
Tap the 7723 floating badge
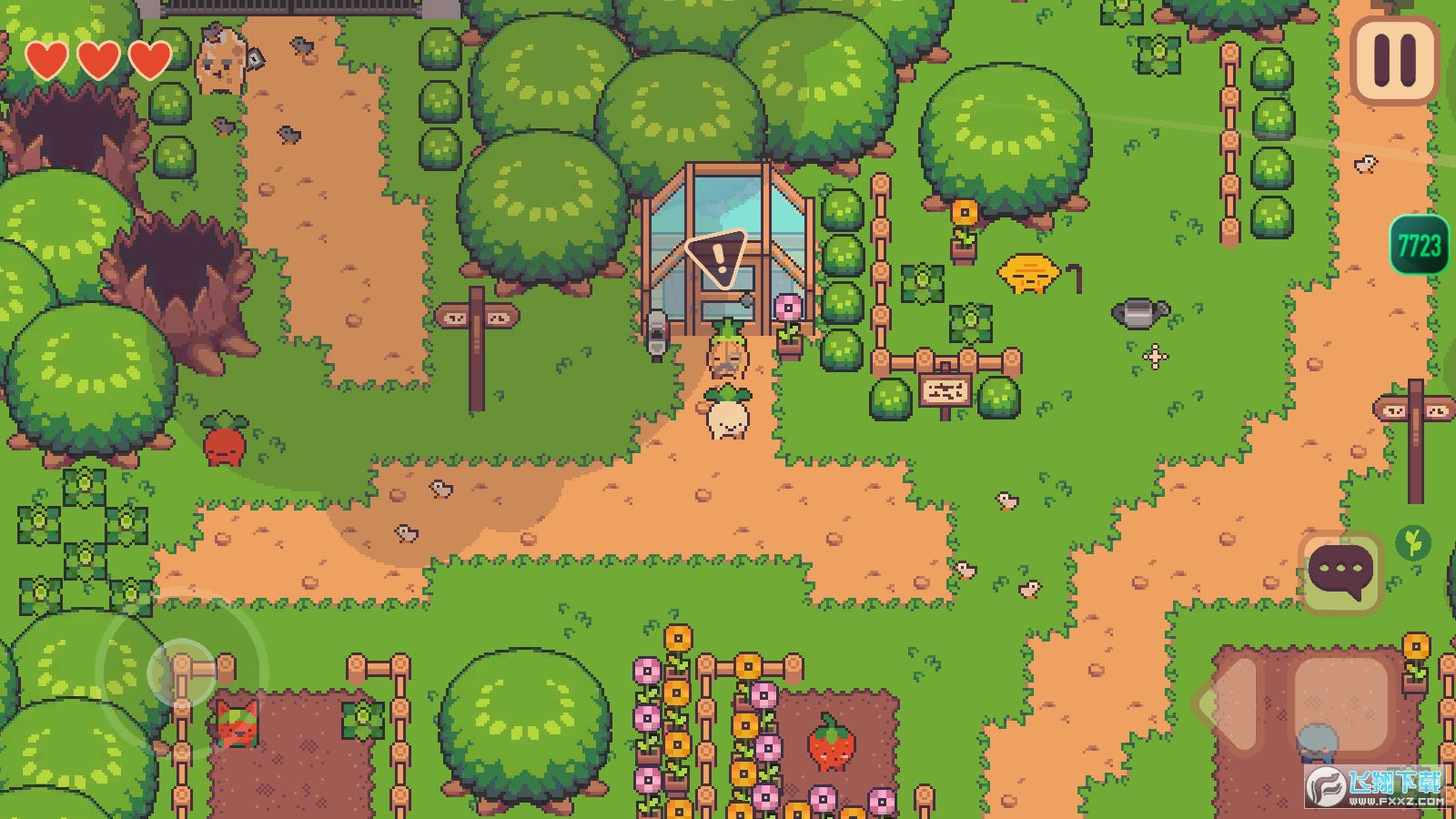tap(1419, 245)
